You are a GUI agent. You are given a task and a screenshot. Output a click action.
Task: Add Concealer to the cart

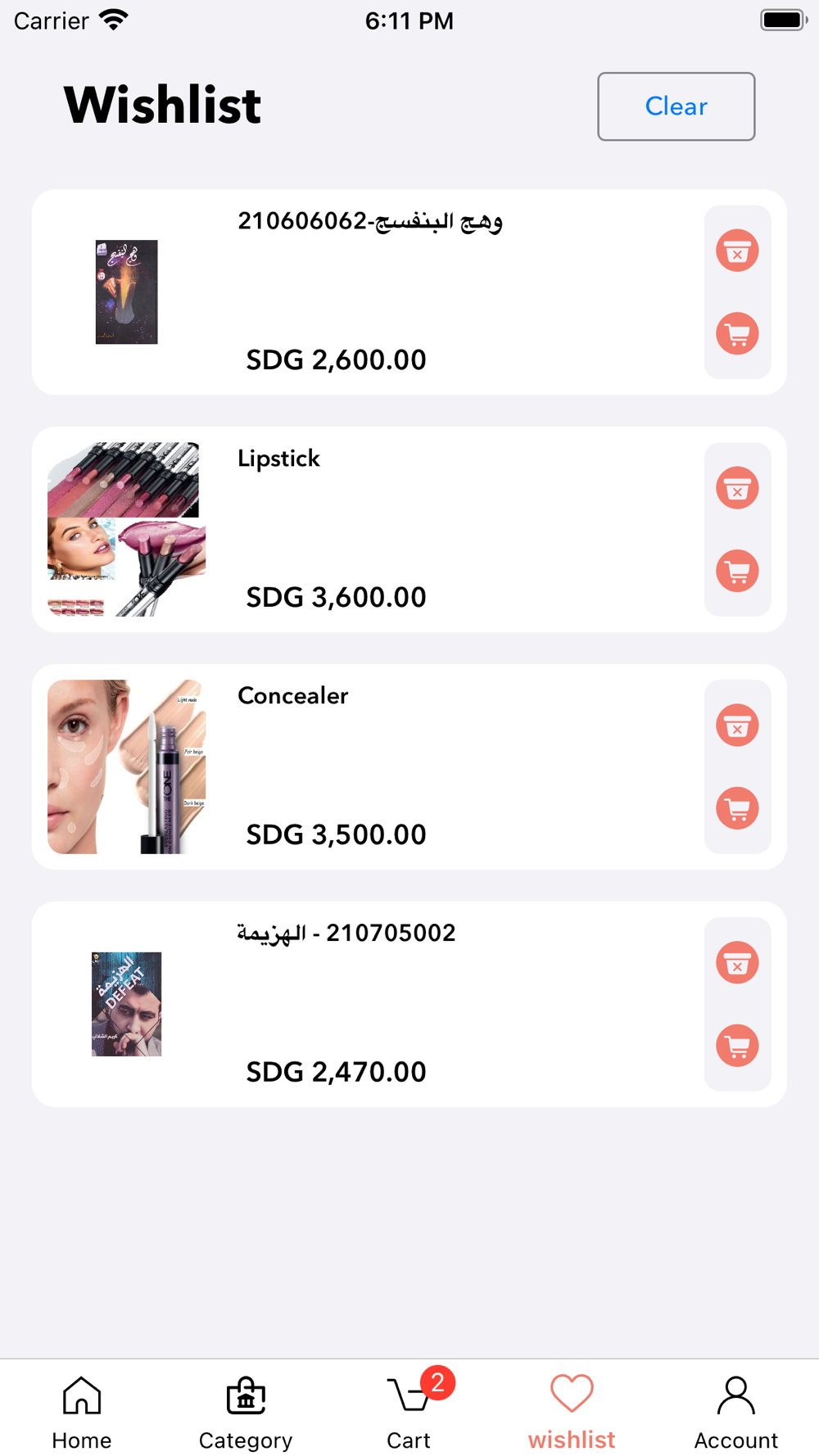click(x=737, y=809)
